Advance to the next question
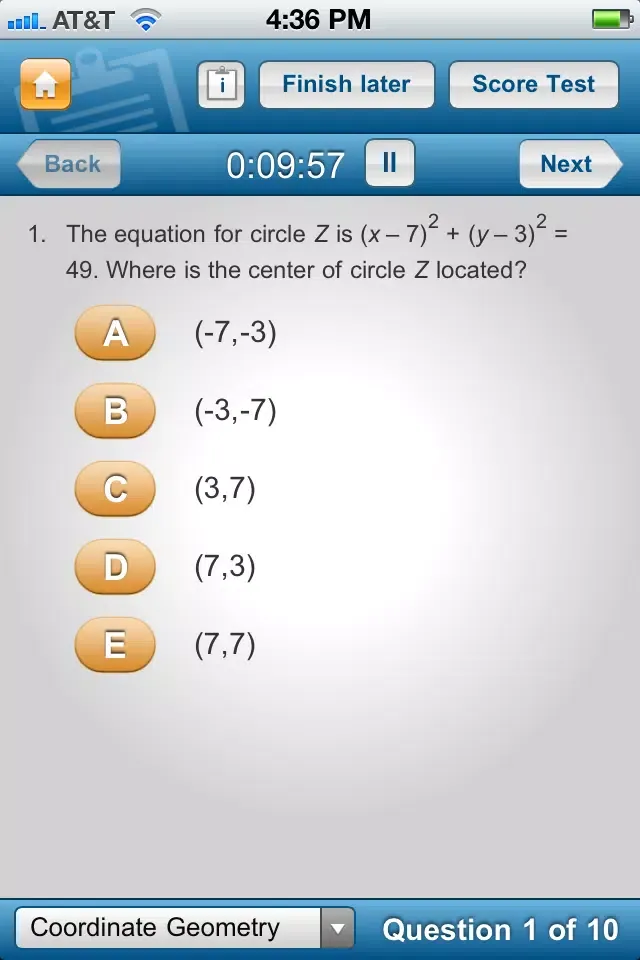640x960 pixels. coord(568,164)
